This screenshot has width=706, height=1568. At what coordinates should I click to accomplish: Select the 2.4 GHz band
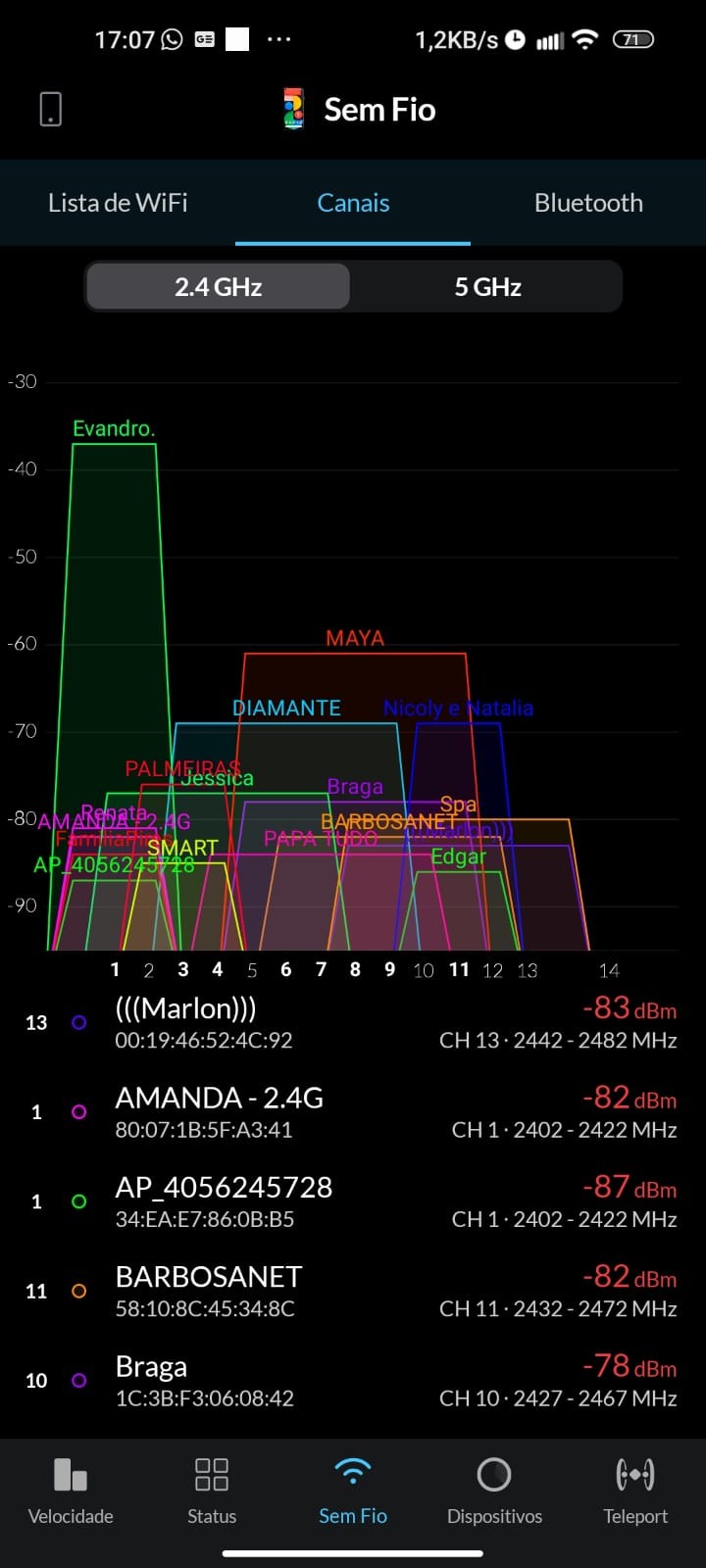click(x=219, y=287)
